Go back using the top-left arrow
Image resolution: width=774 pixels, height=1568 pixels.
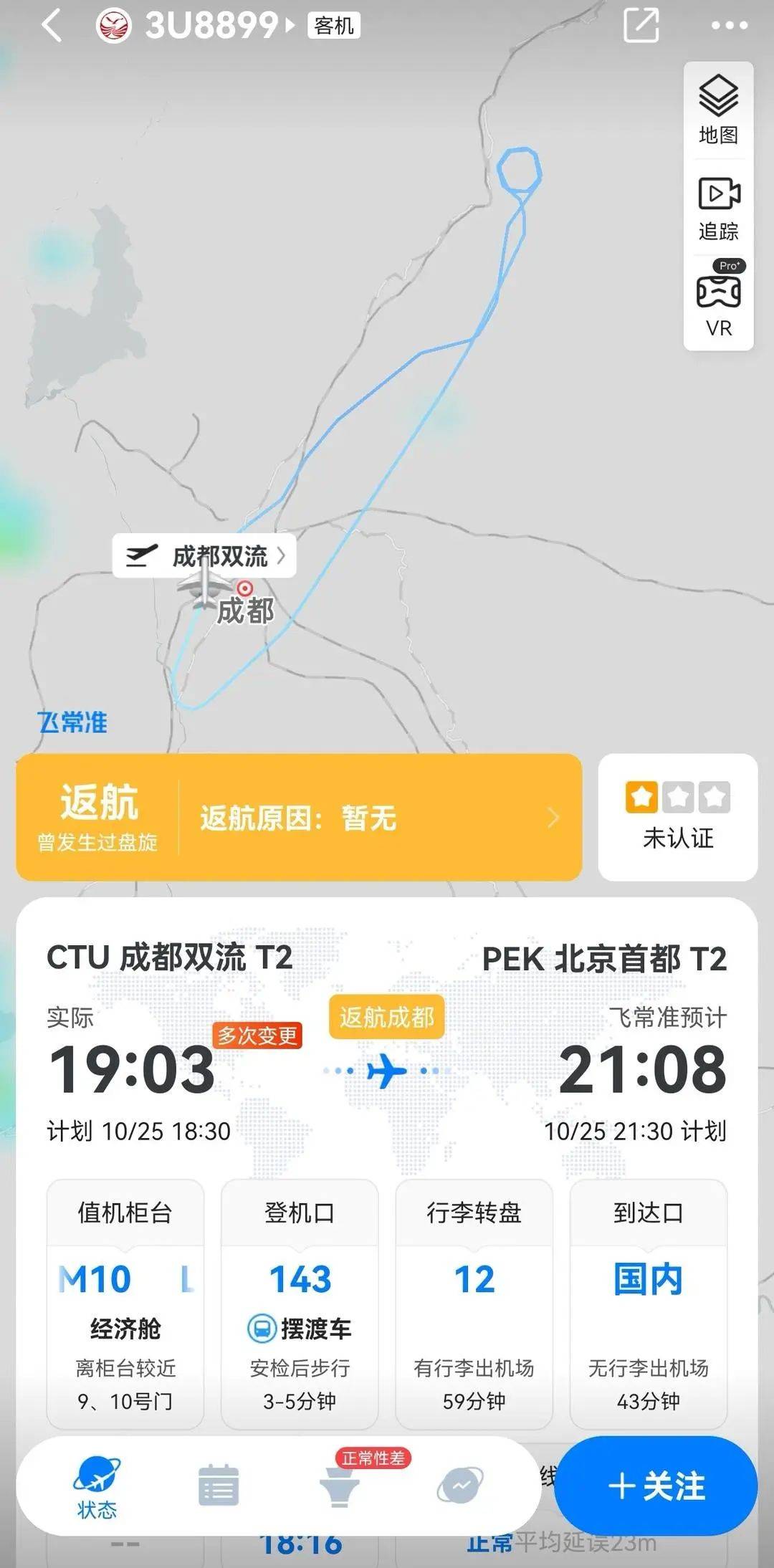tap(52, 27)
